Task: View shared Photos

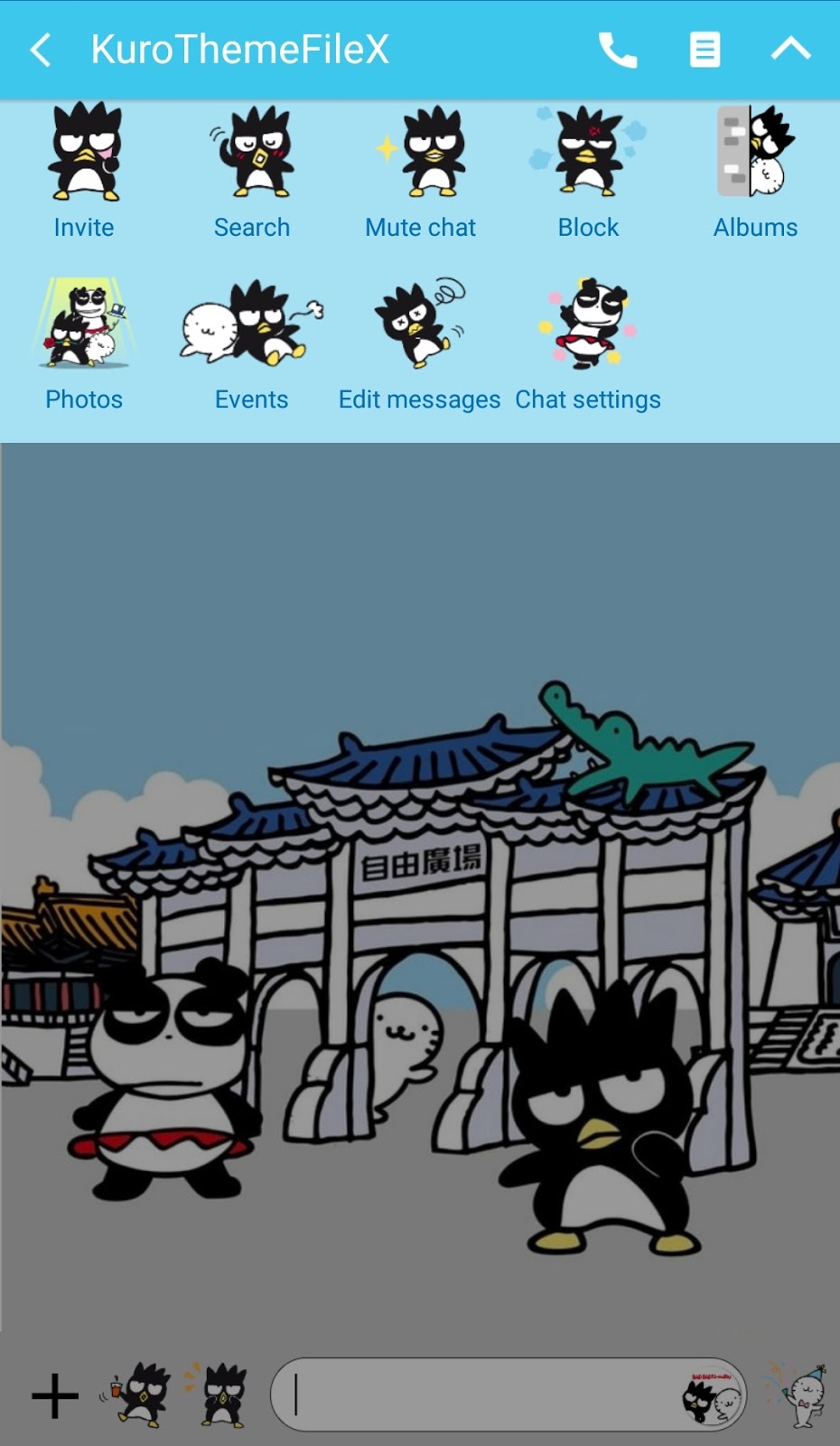Action: 84,343
